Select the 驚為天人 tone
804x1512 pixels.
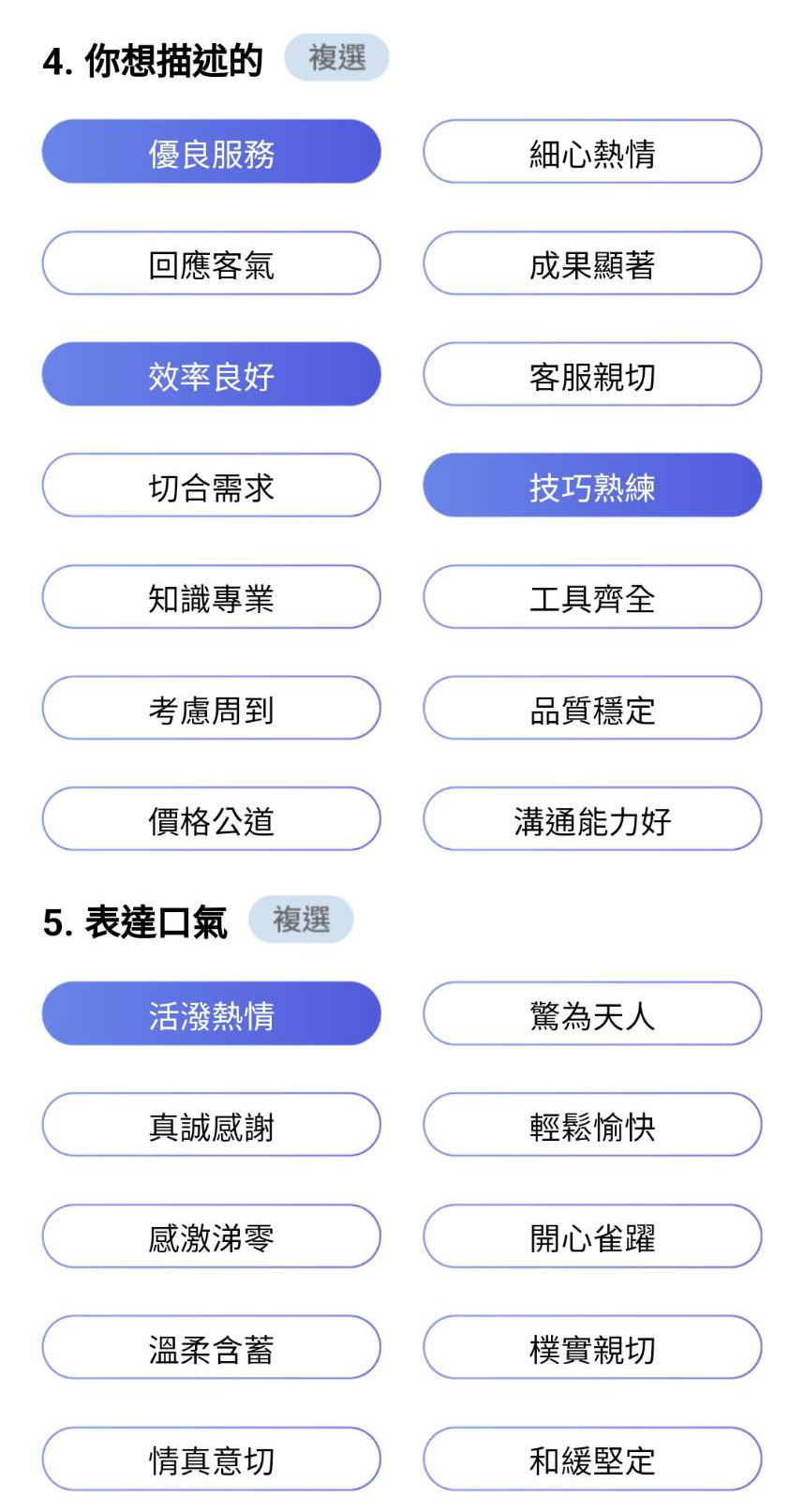pos(592,1014)
